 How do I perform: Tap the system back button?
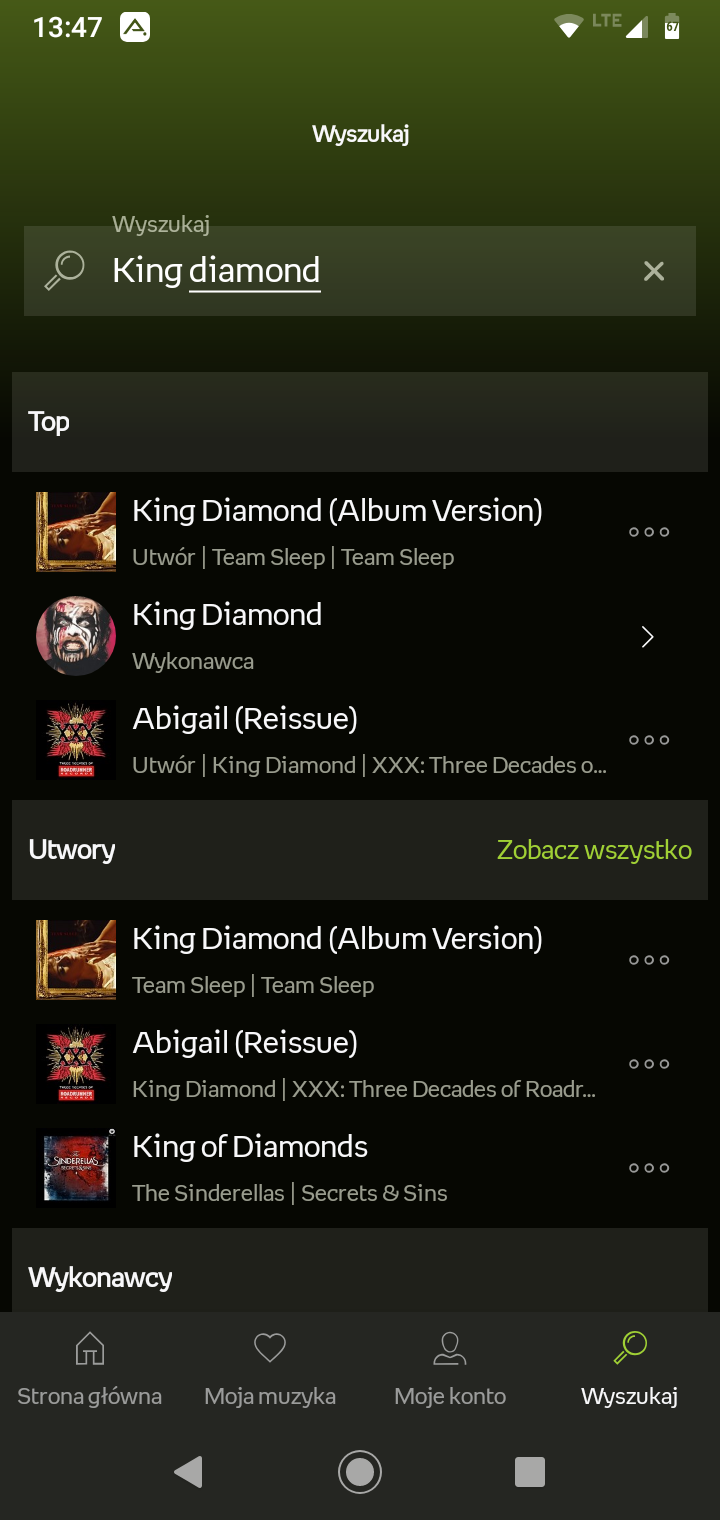(188, 1472)
